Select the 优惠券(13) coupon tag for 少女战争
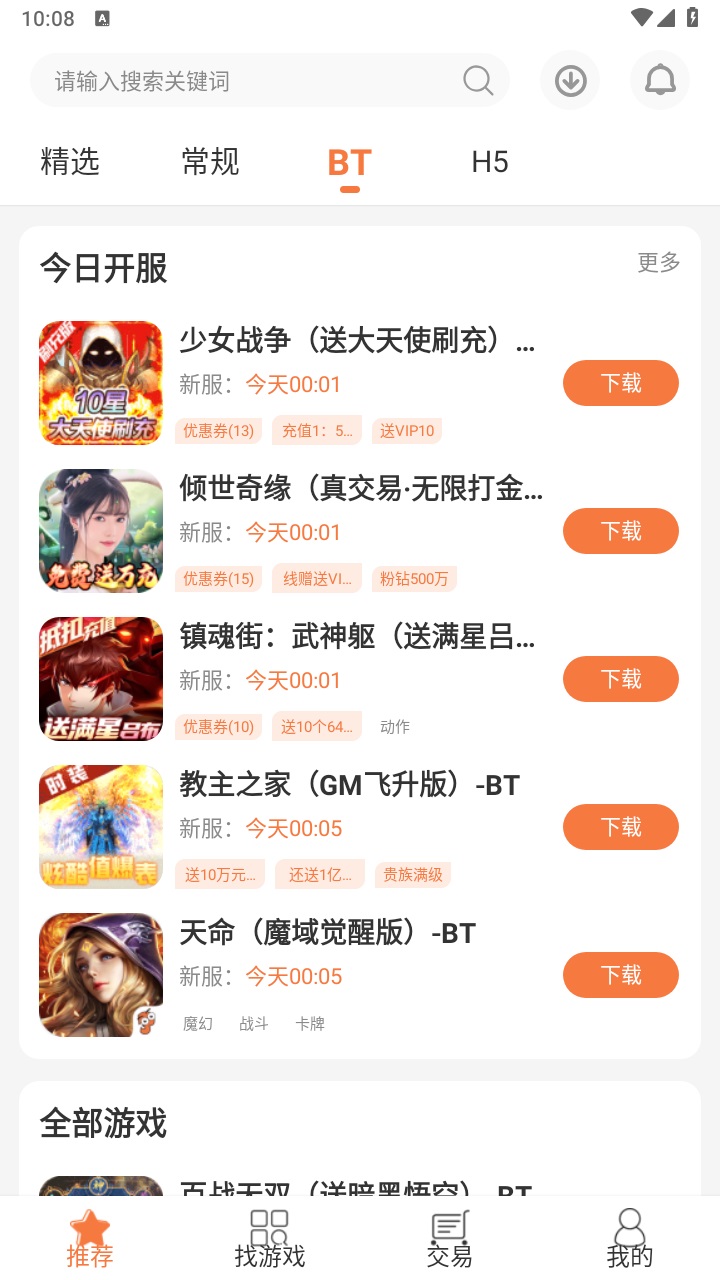720x1280 pixels. (x=218, y=430)
